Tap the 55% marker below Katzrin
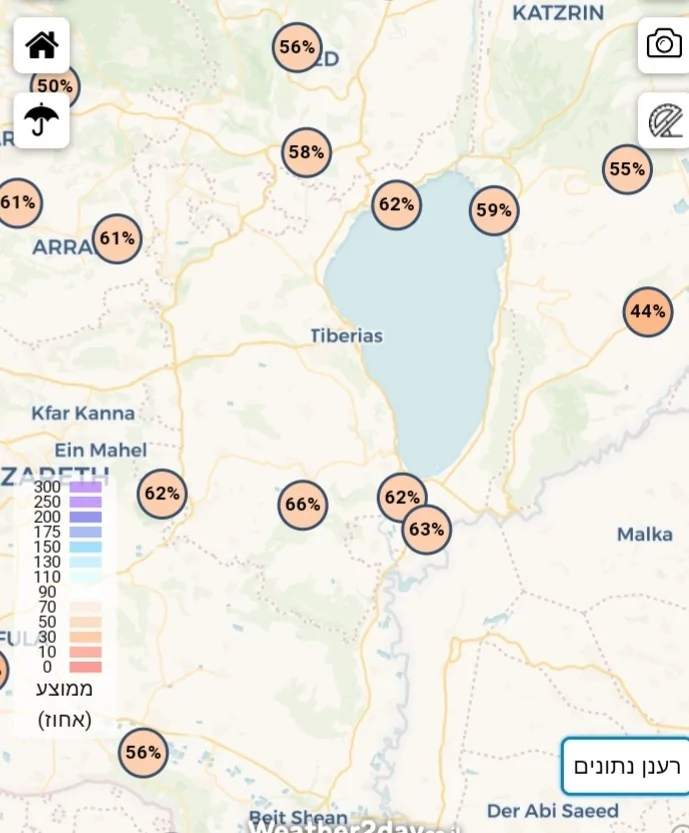This screenshot has height=833, width=689. pos(627,170)
